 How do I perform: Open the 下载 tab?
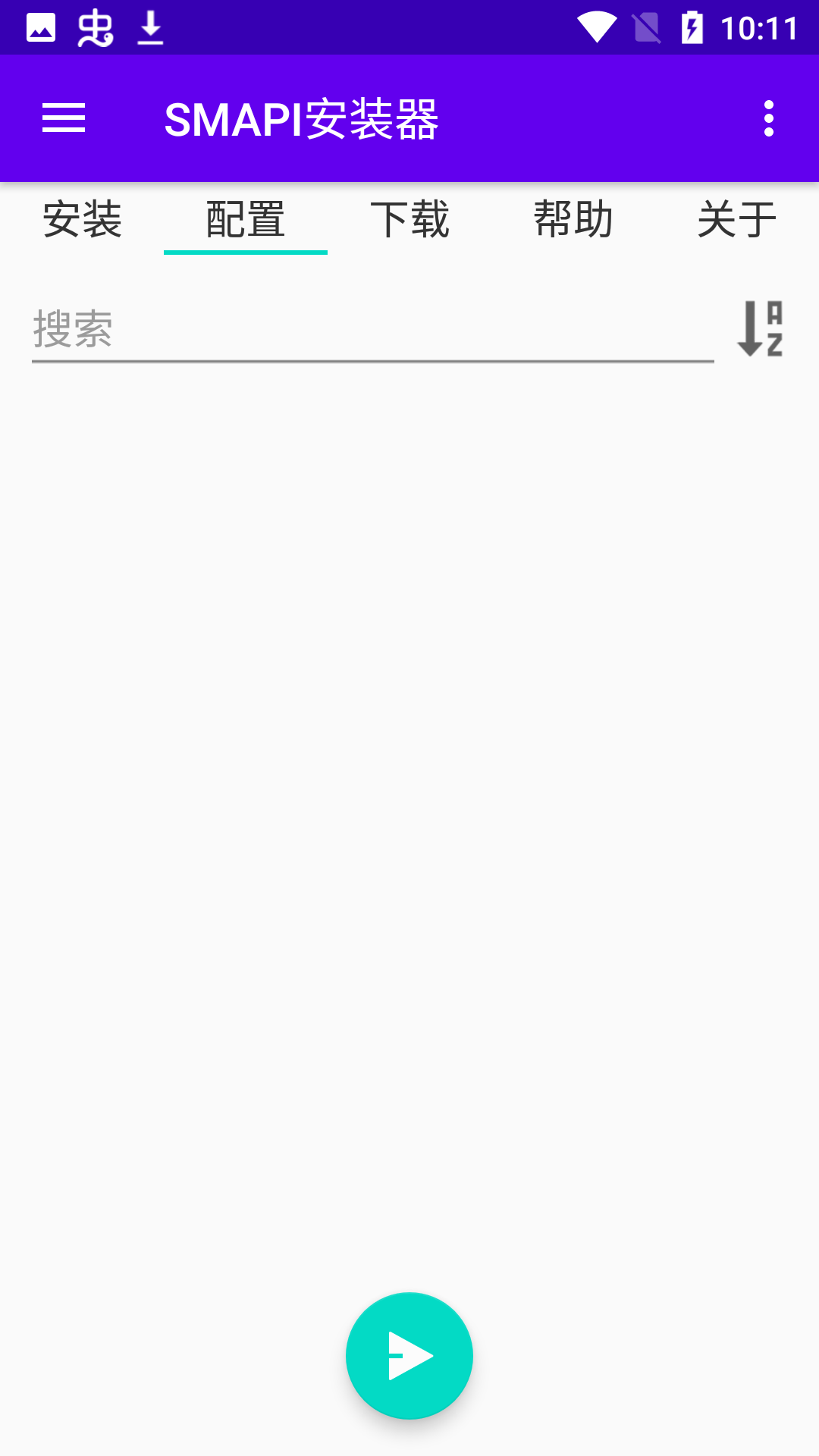coord(409,220)
